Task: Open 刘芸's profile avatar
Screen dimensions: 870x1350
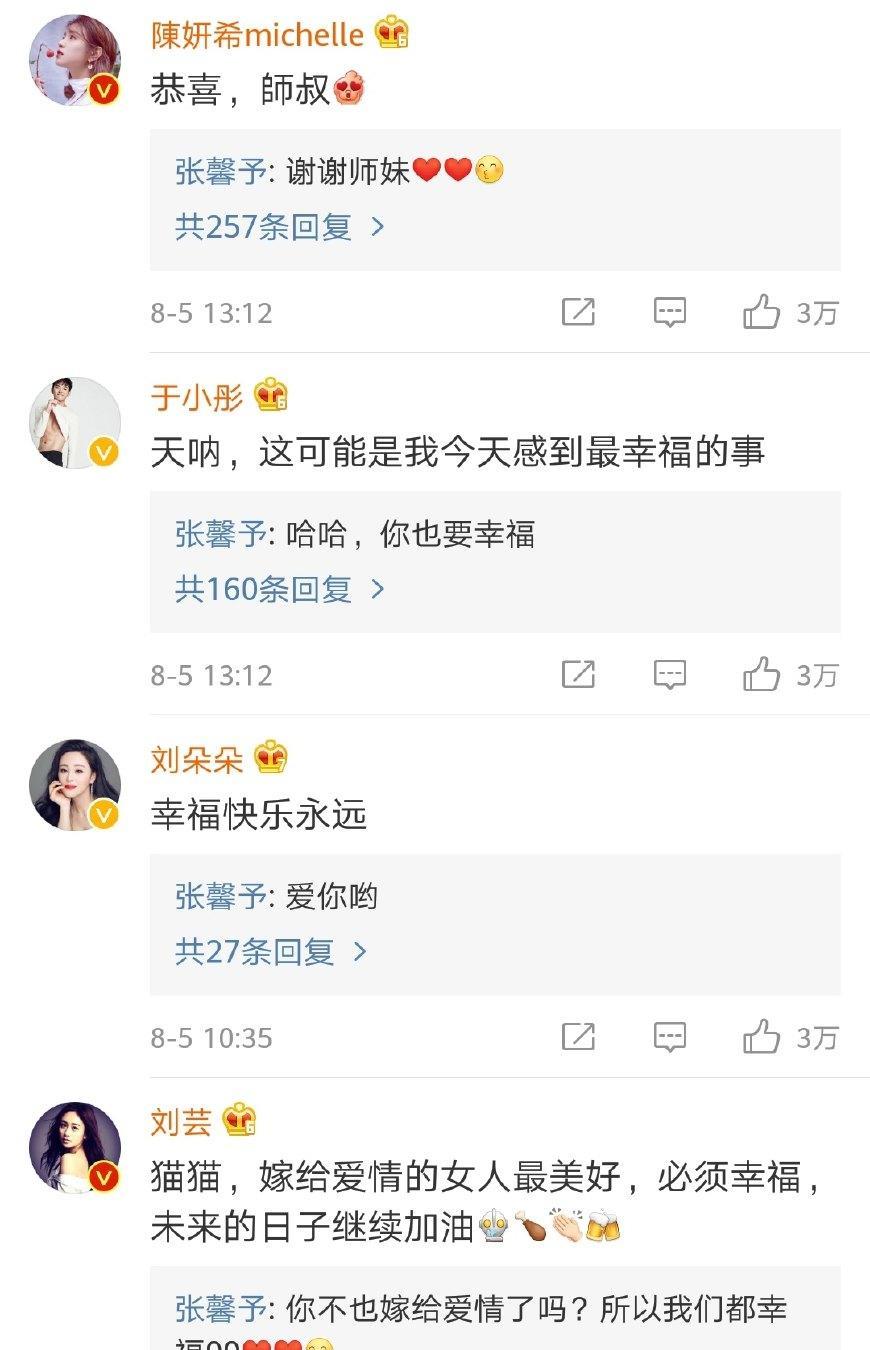Action: tap(75, 1148)
